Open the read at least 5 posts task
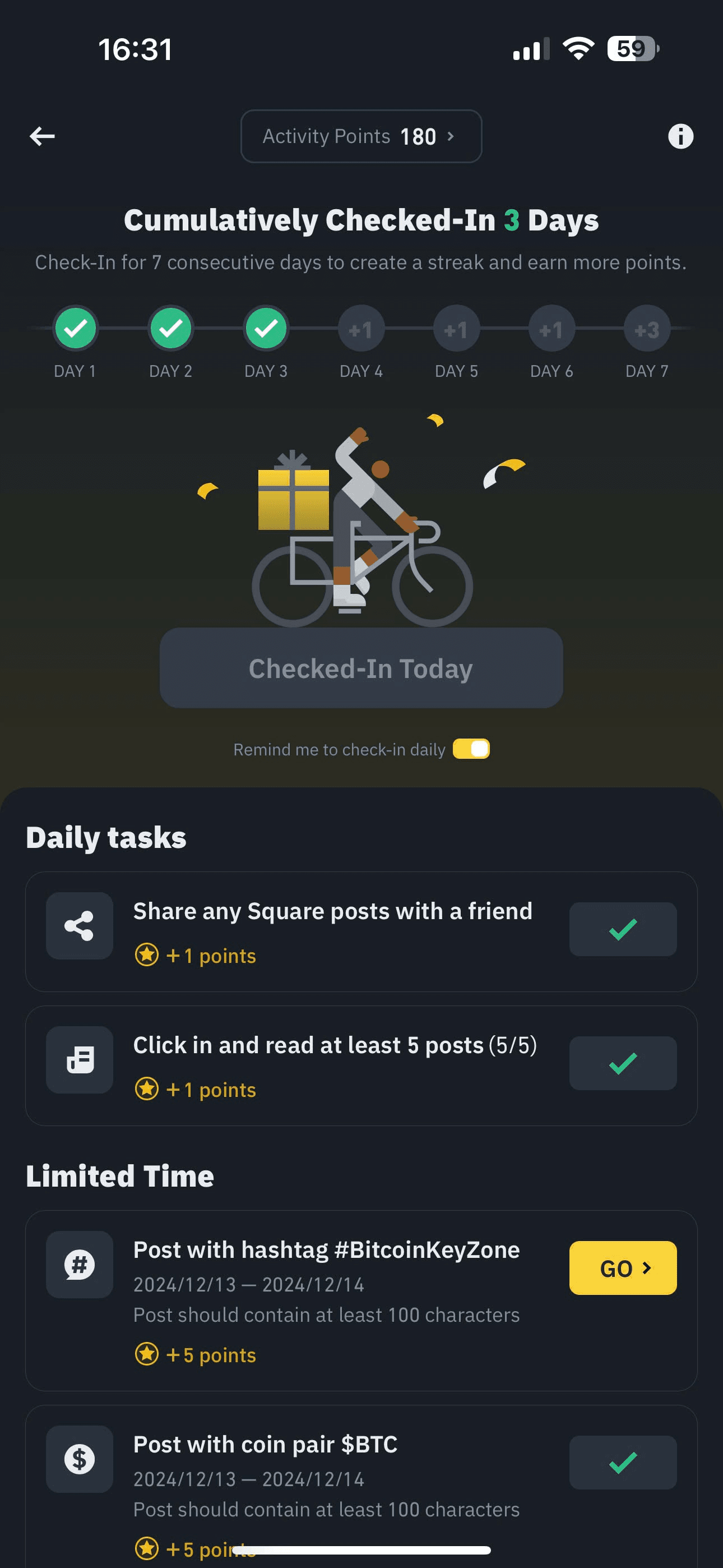The image size is (723, 1568). point(361,1065)
